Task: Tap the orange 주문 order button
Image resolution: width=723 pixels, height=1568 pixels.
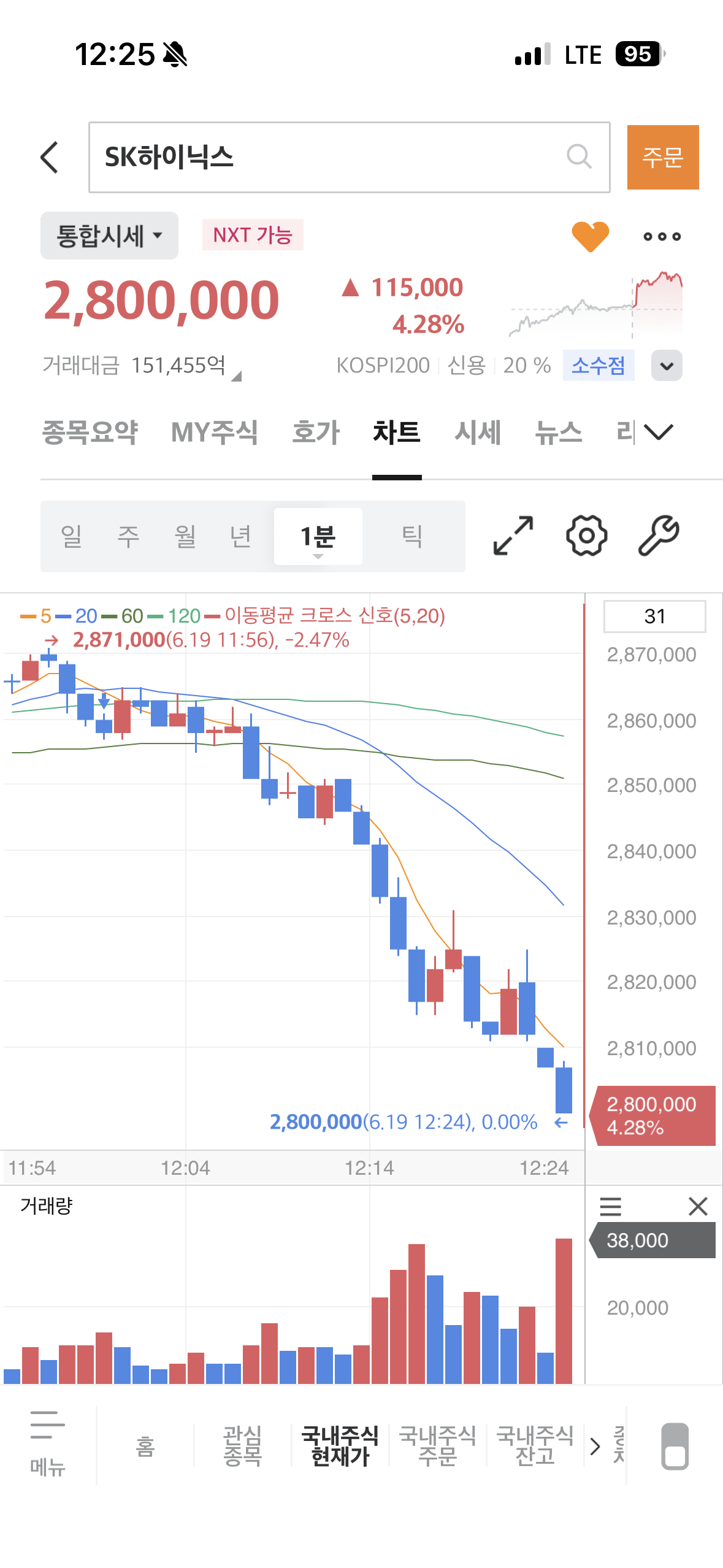Action: pyautogui.click(x=662, y=157)
